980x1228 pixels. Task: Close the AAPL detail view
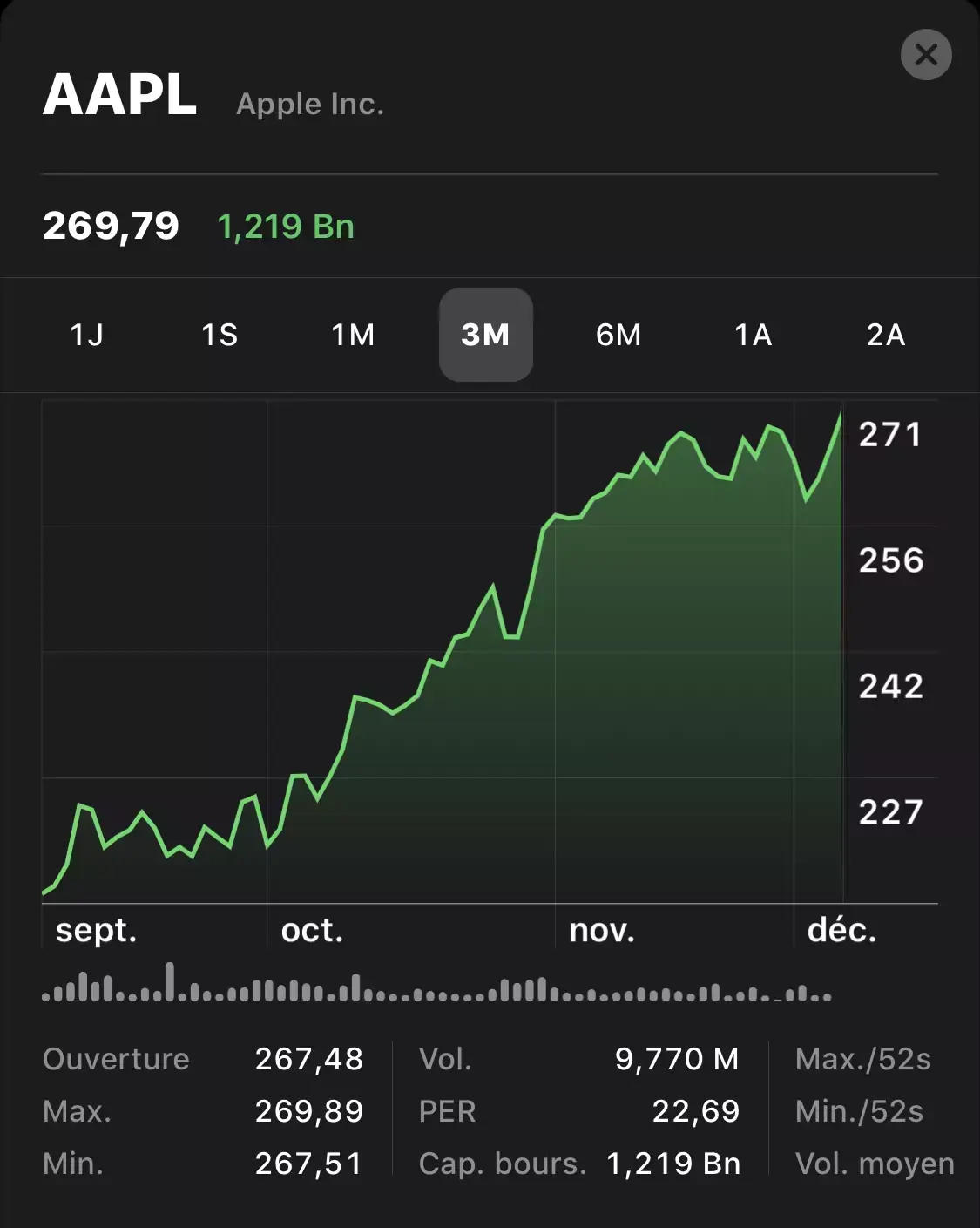[926, 55]
